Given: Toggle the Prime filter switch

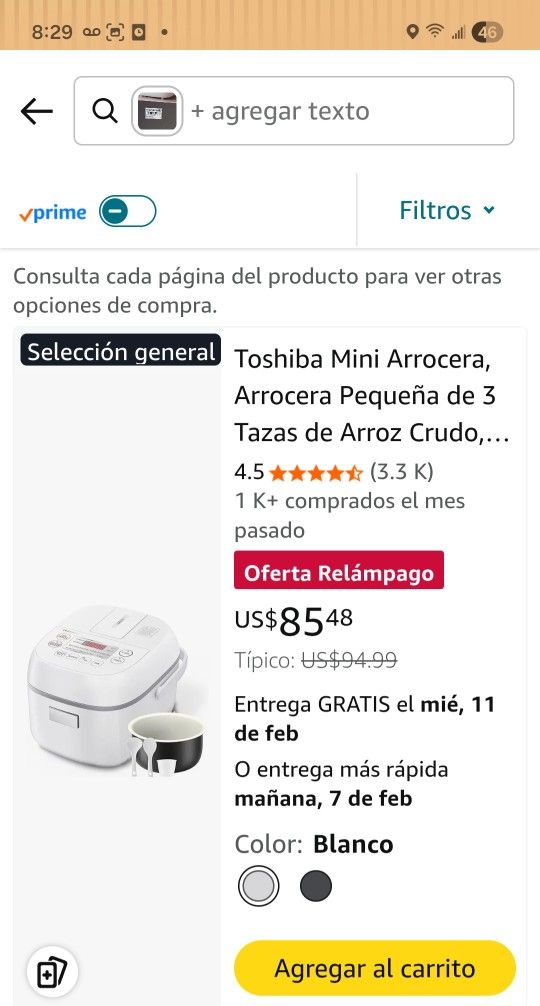Looking at the screenshot, I should point(128,211).
